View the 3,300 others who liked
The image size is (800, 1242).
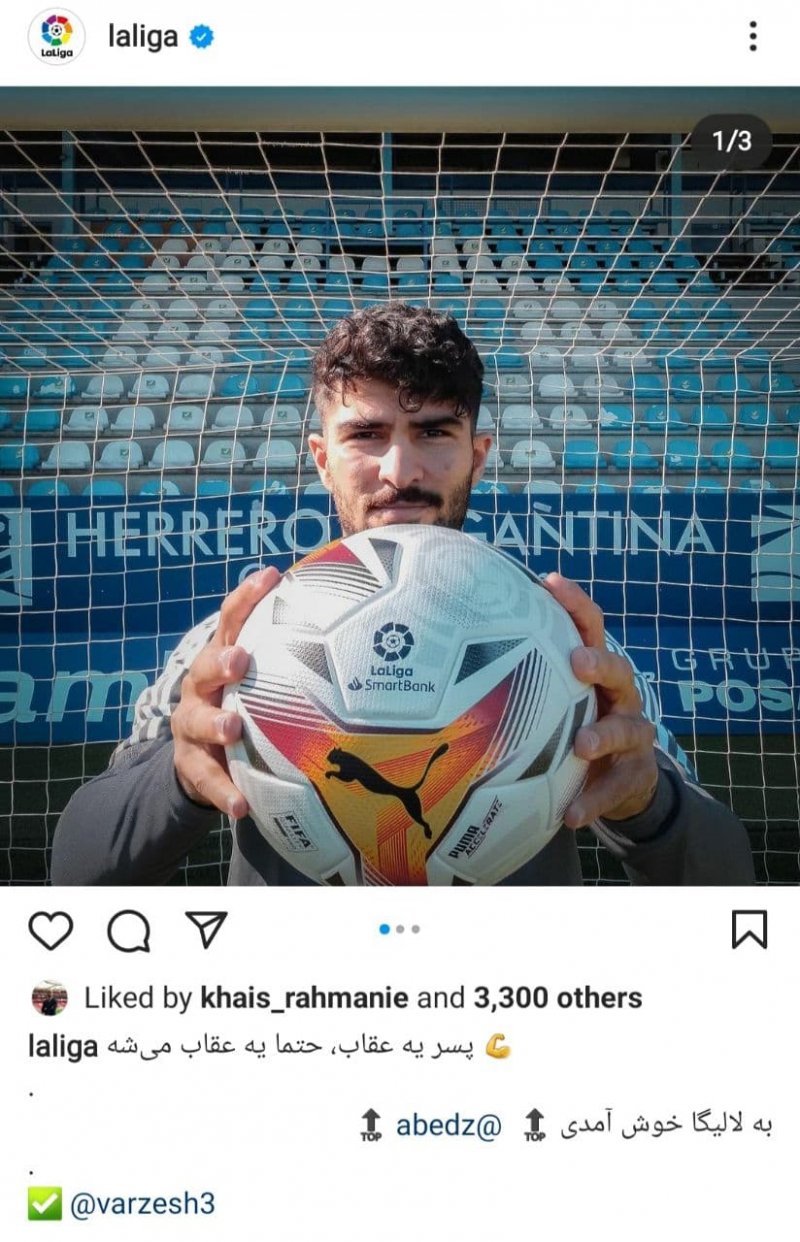(557, 997)
